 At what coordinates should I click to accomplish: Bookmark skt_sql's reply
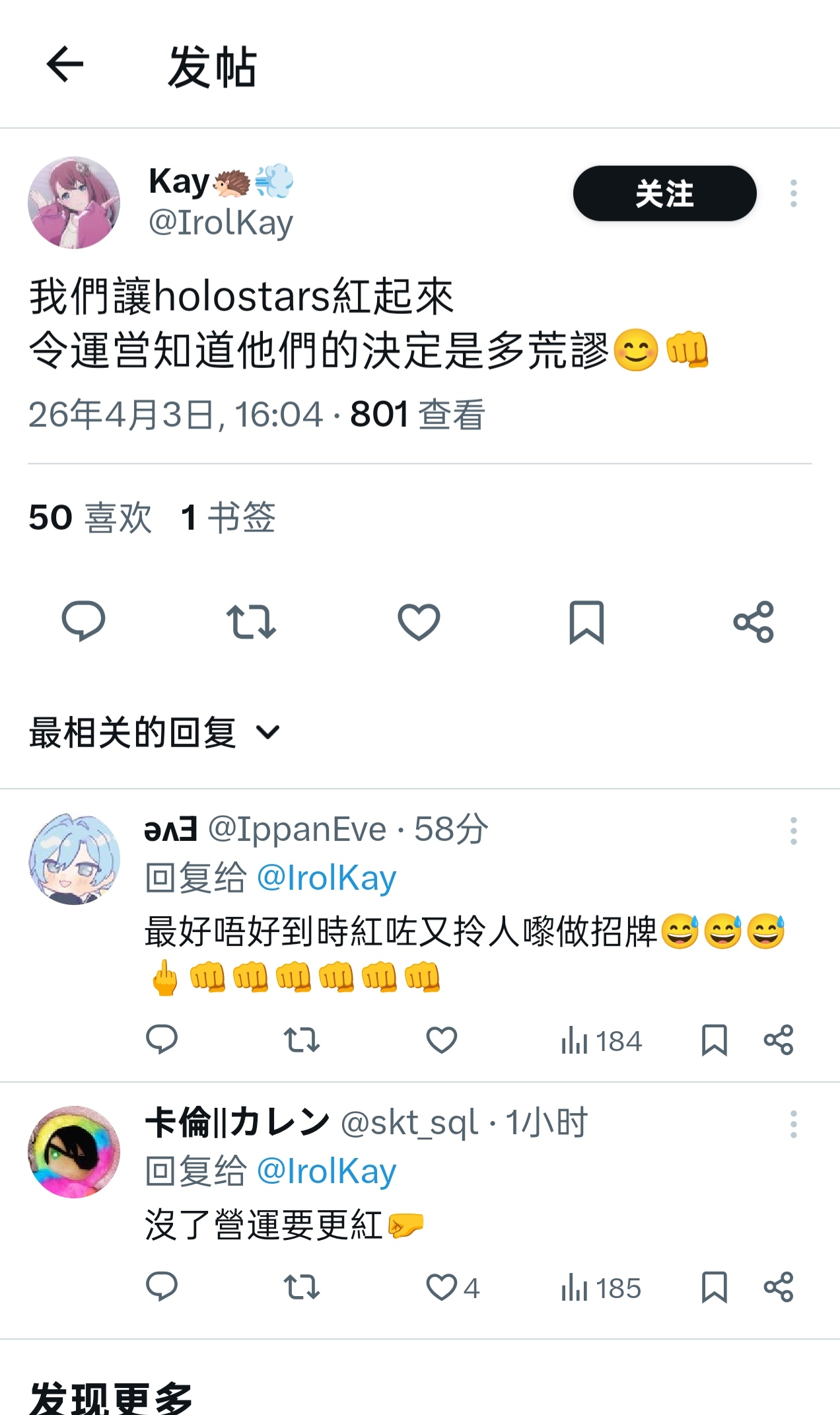[714, 1288]
